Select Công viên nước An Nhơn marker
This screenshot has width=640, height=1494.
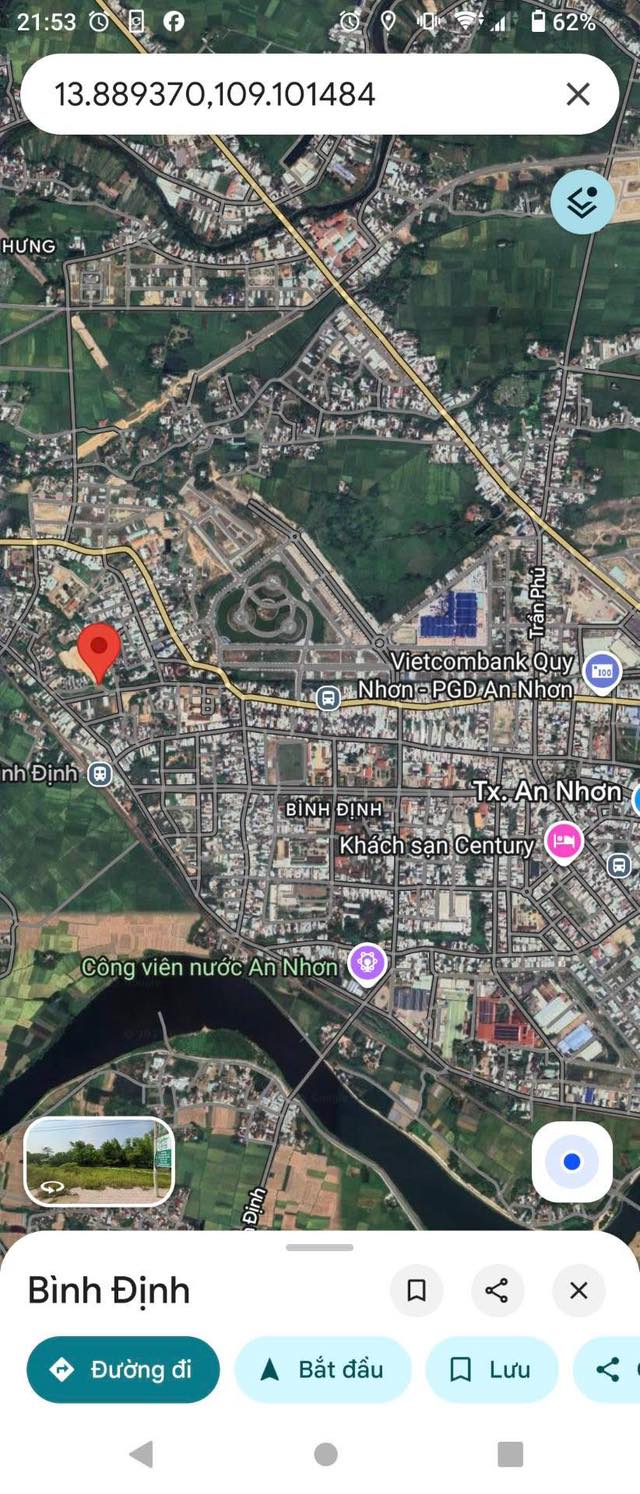(368, 964)
